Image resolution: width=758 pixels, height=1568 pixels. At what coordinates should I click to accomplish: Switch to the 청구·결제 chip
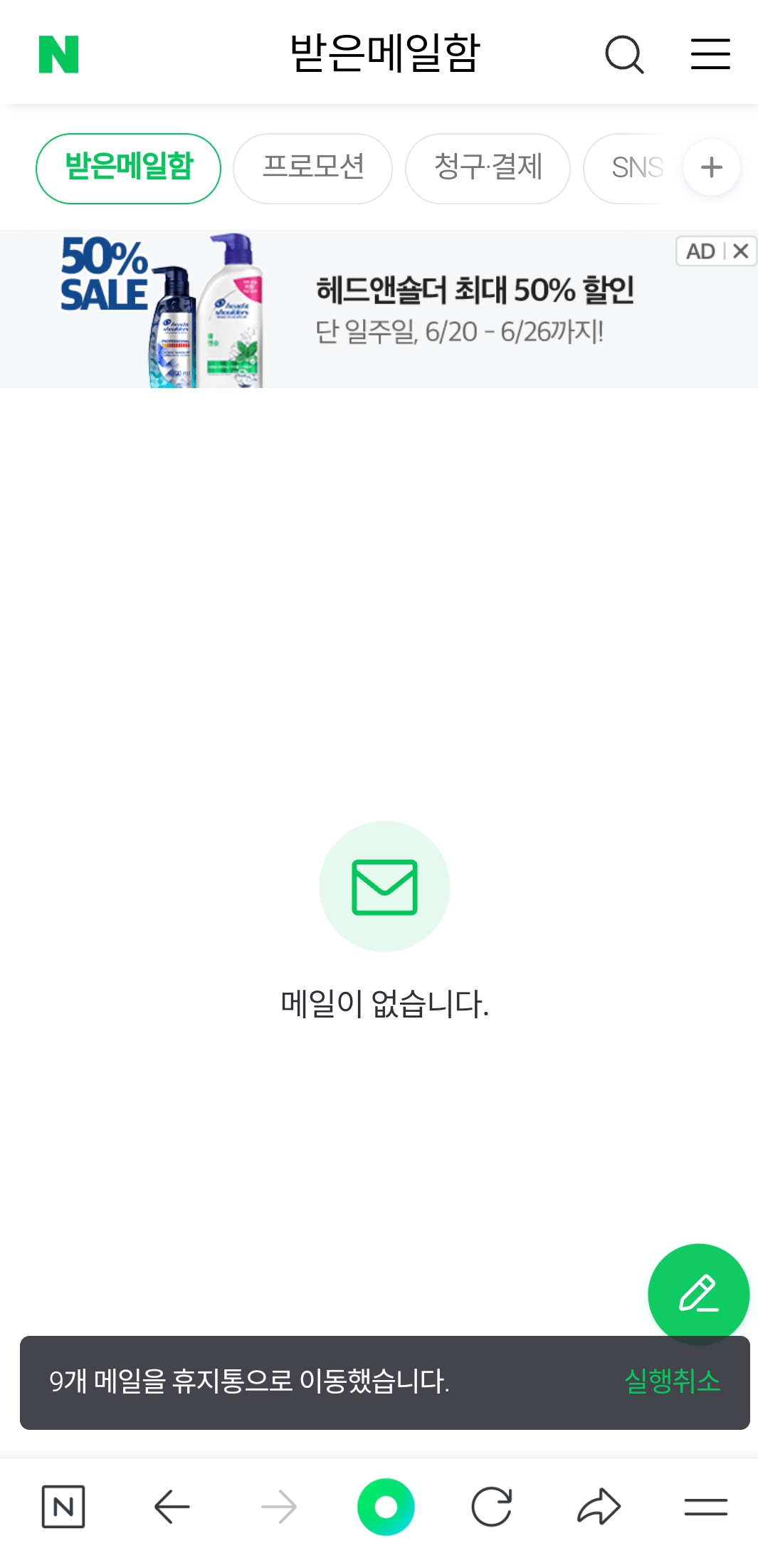click(488, 168)
